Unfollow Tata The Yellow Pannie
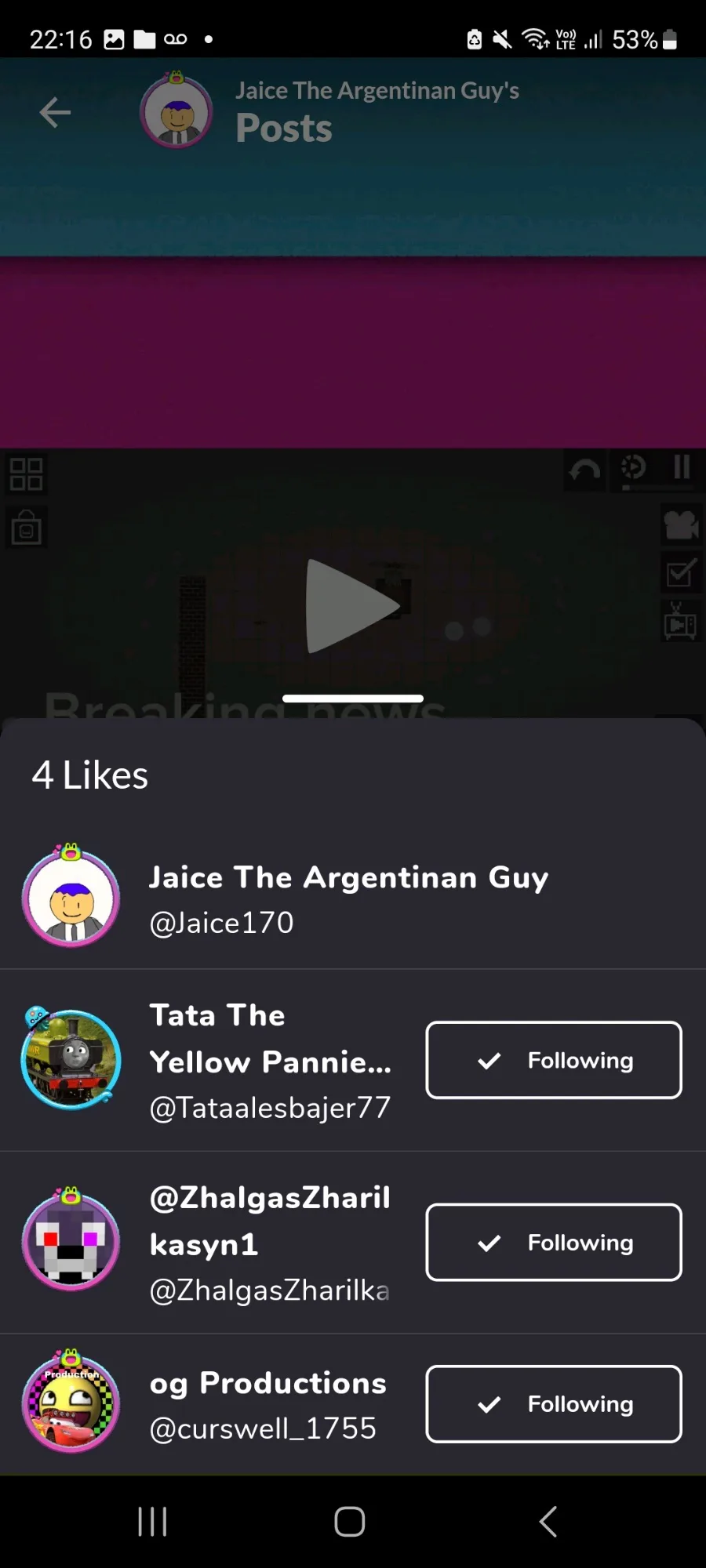 553,1060
